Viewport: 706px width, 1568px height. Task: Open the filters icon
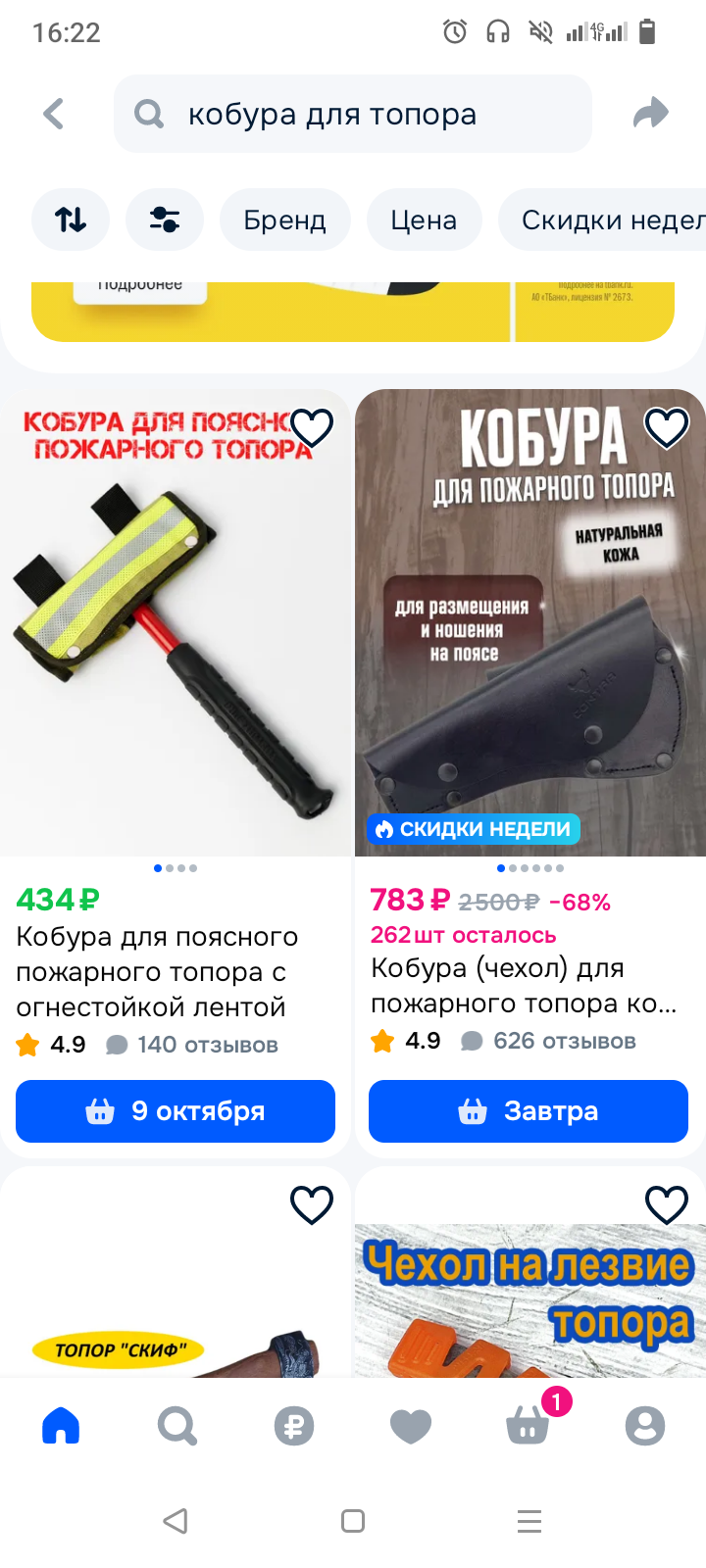164,220
